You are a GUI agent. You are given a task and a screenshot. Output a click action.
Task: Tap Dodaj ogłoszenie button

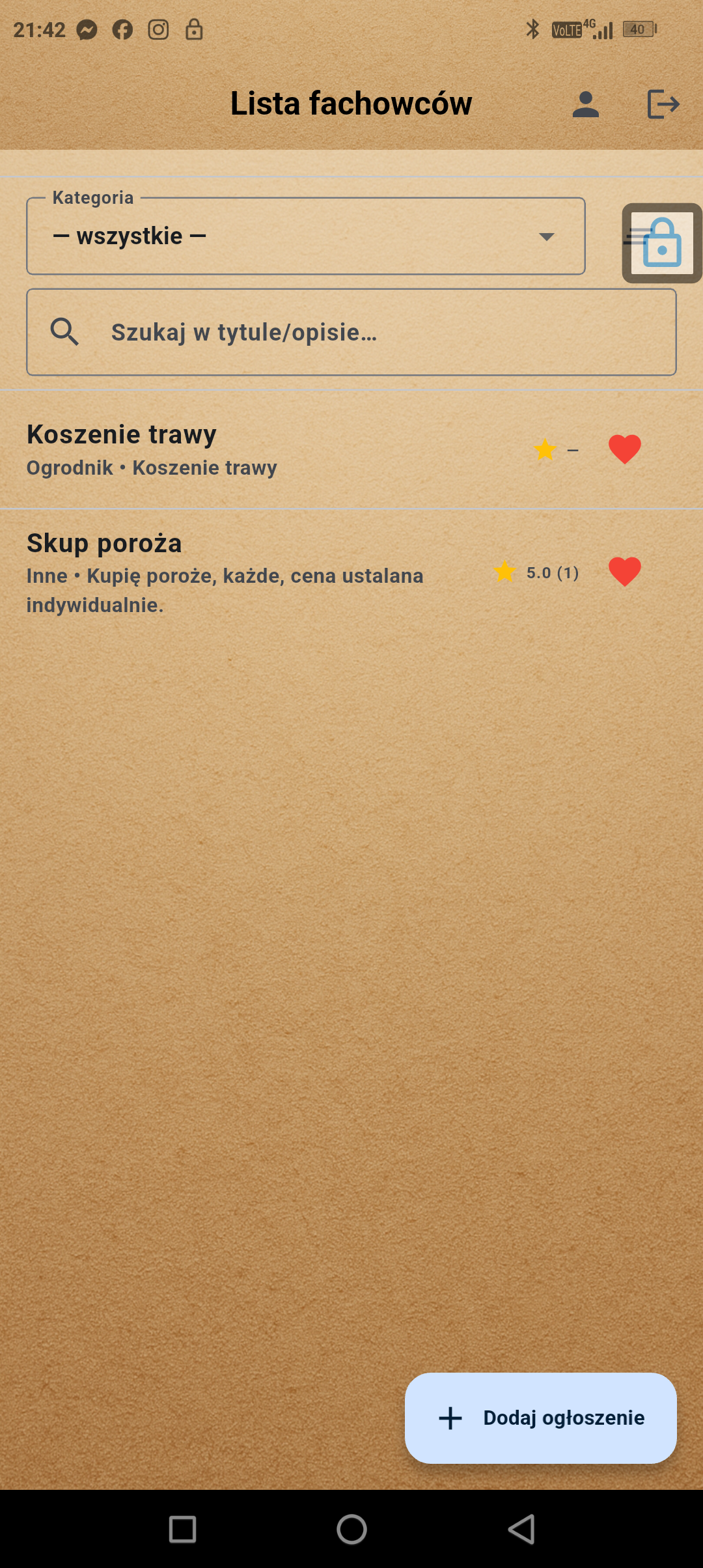pyautogui.click(x=540, y=1418)
